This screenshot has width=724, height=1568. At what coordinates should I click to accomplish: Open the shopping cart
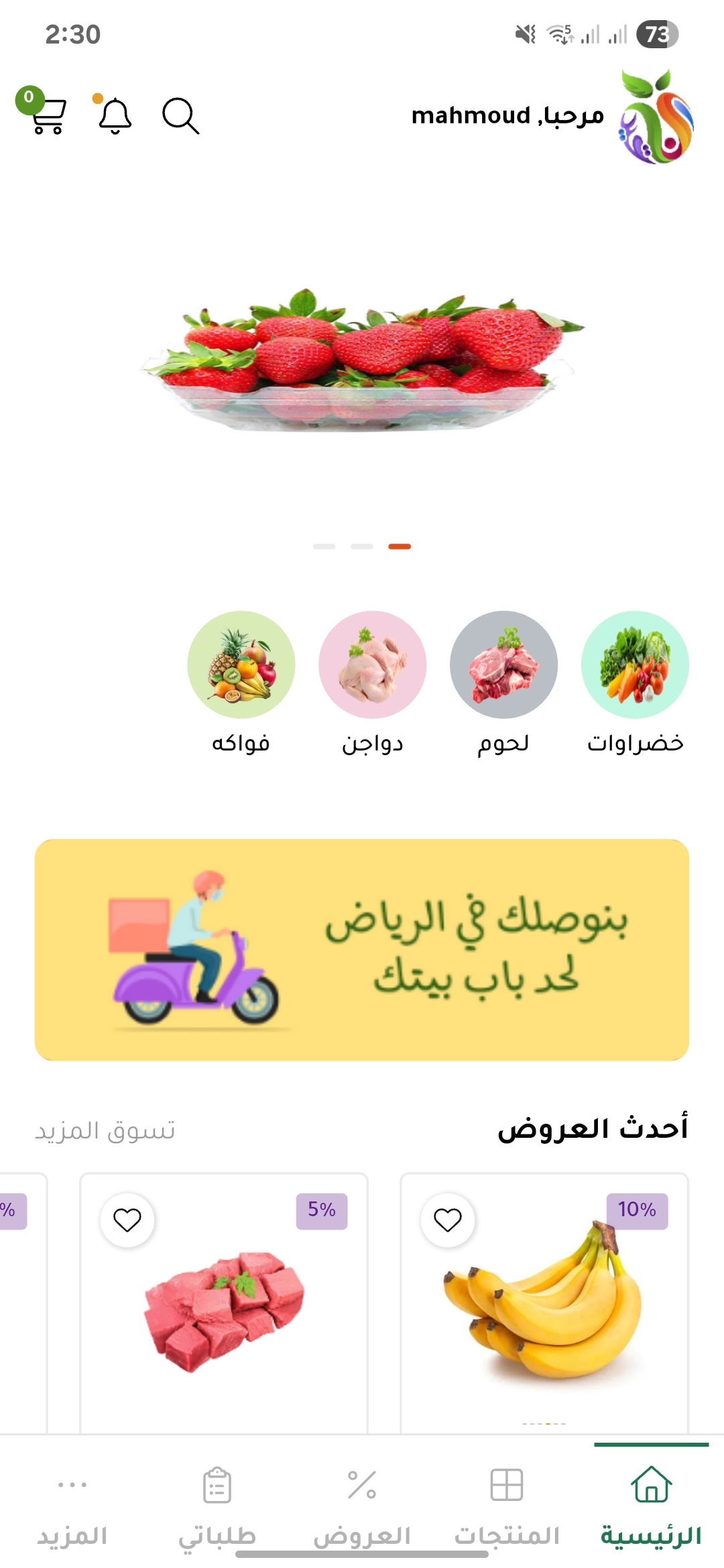[46, 115]
